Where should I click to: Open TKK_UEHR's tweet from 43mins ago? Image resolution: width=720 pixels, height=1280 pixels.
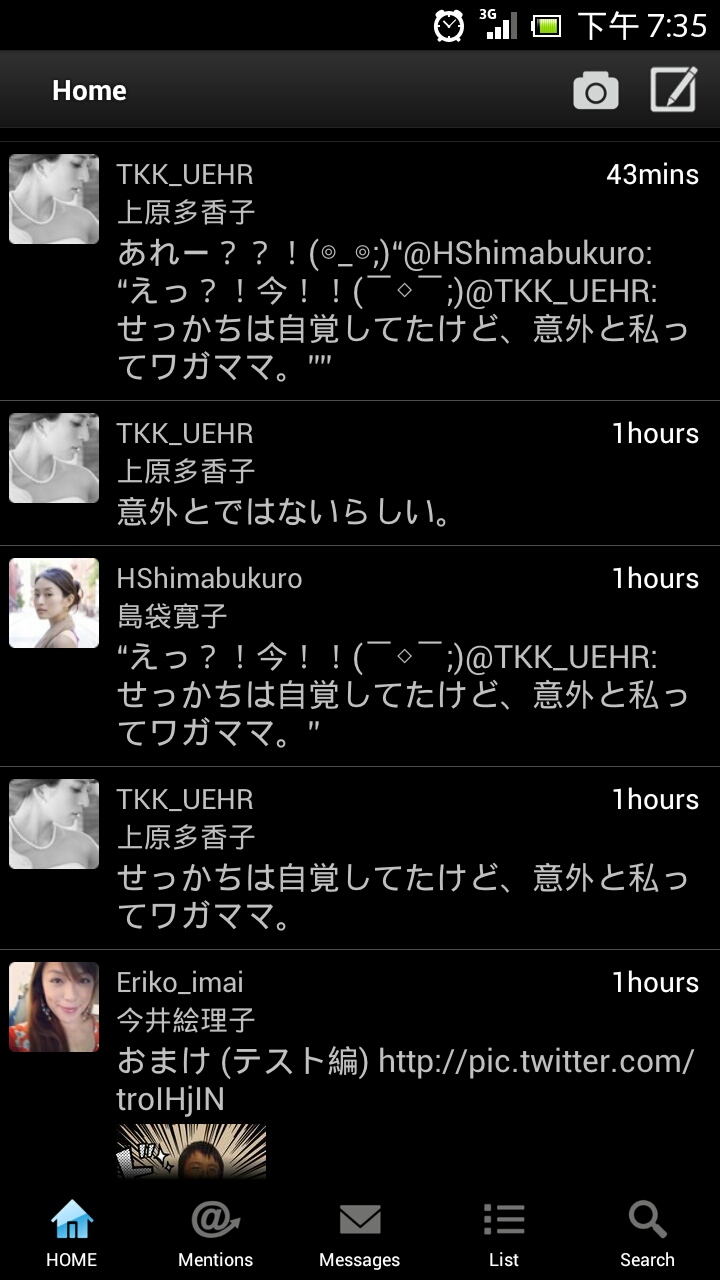point(400,290)
